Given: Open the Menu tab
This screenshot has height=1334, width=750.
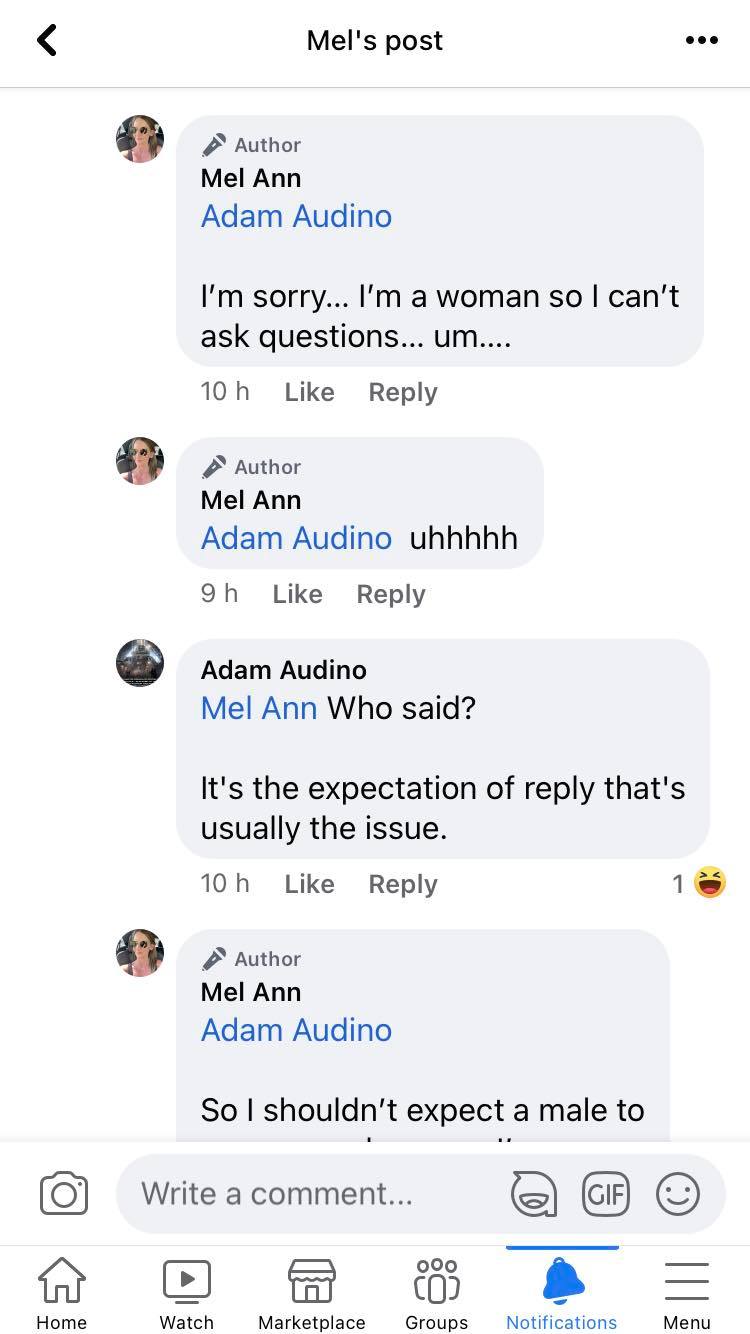Looking at the screenshot, I should (687, 1294).
